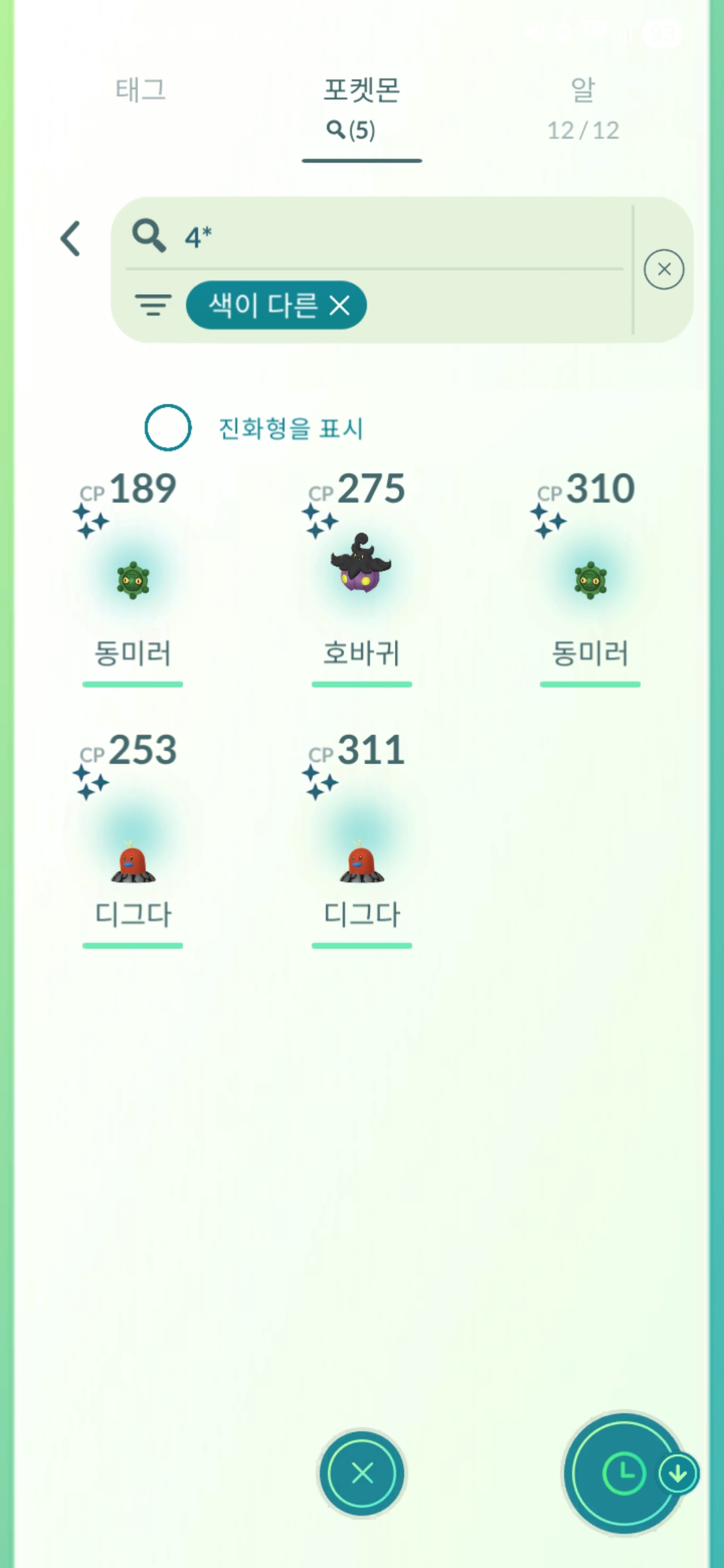Open the recent sort order clock button
This screenshot has width=724, height=1568.
point(623,1473)
